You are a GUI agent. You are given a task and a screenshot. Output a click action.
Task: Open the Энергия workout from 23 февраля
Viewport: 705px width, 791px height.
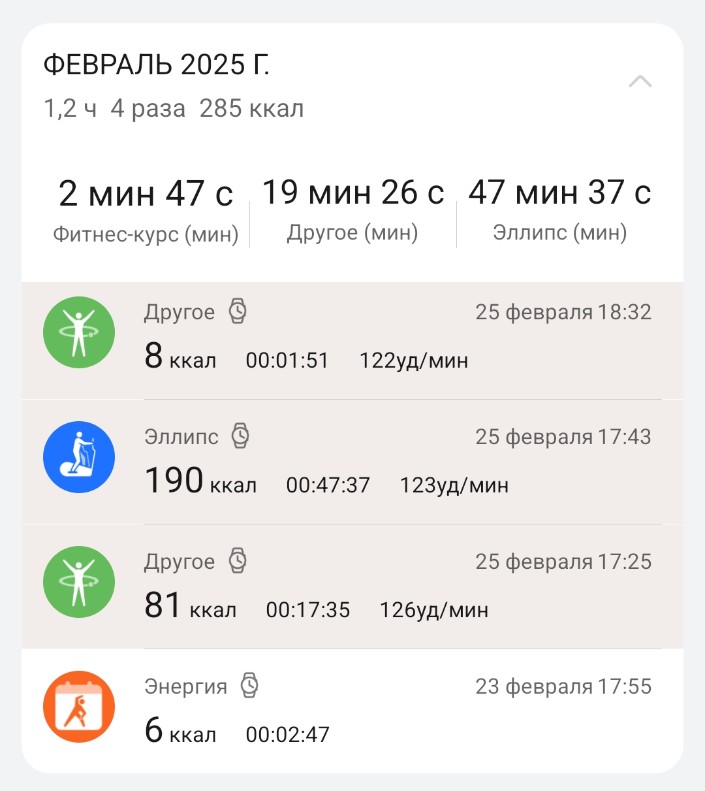point(352,711)
